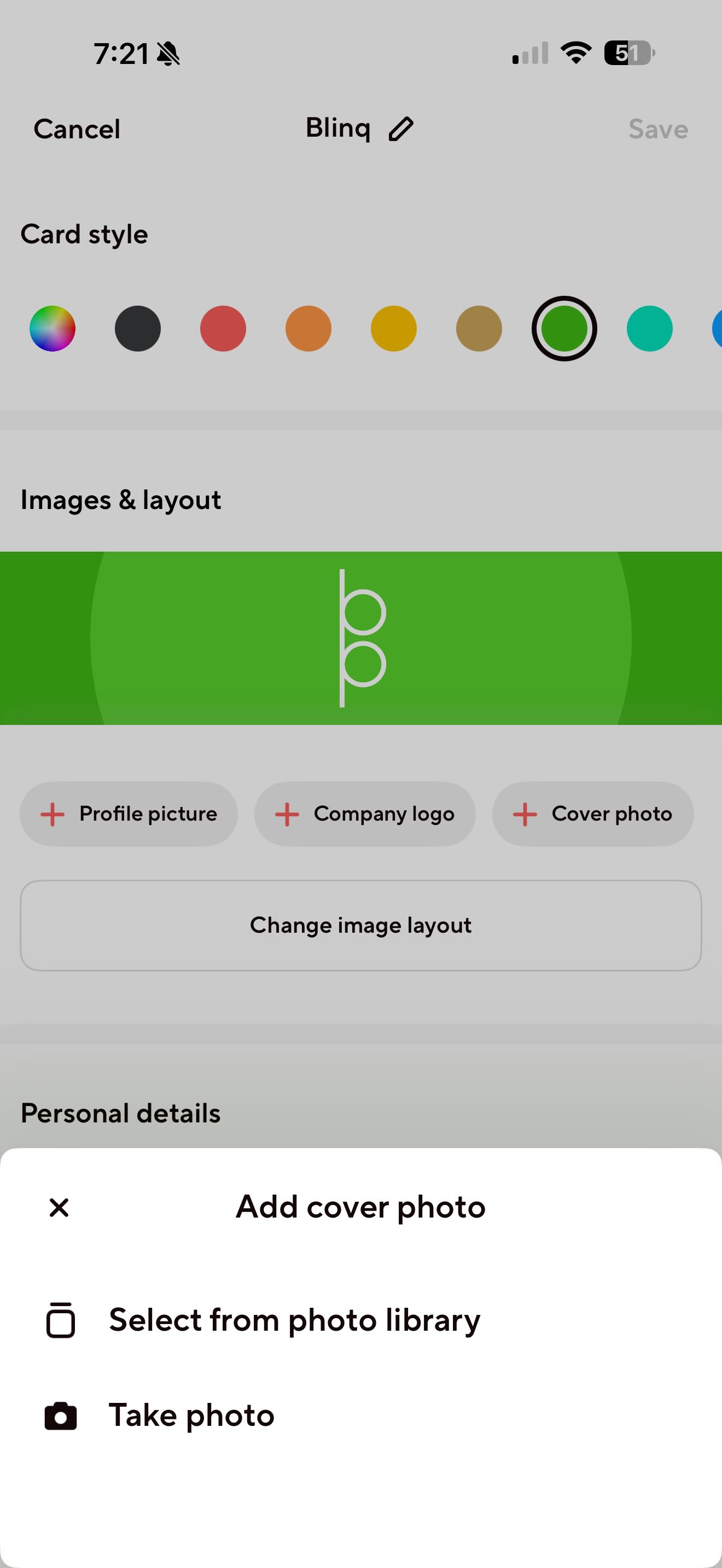Pick the red card color
The width and height of the screenshot is (722, 1568).
(x=223, y=329)
